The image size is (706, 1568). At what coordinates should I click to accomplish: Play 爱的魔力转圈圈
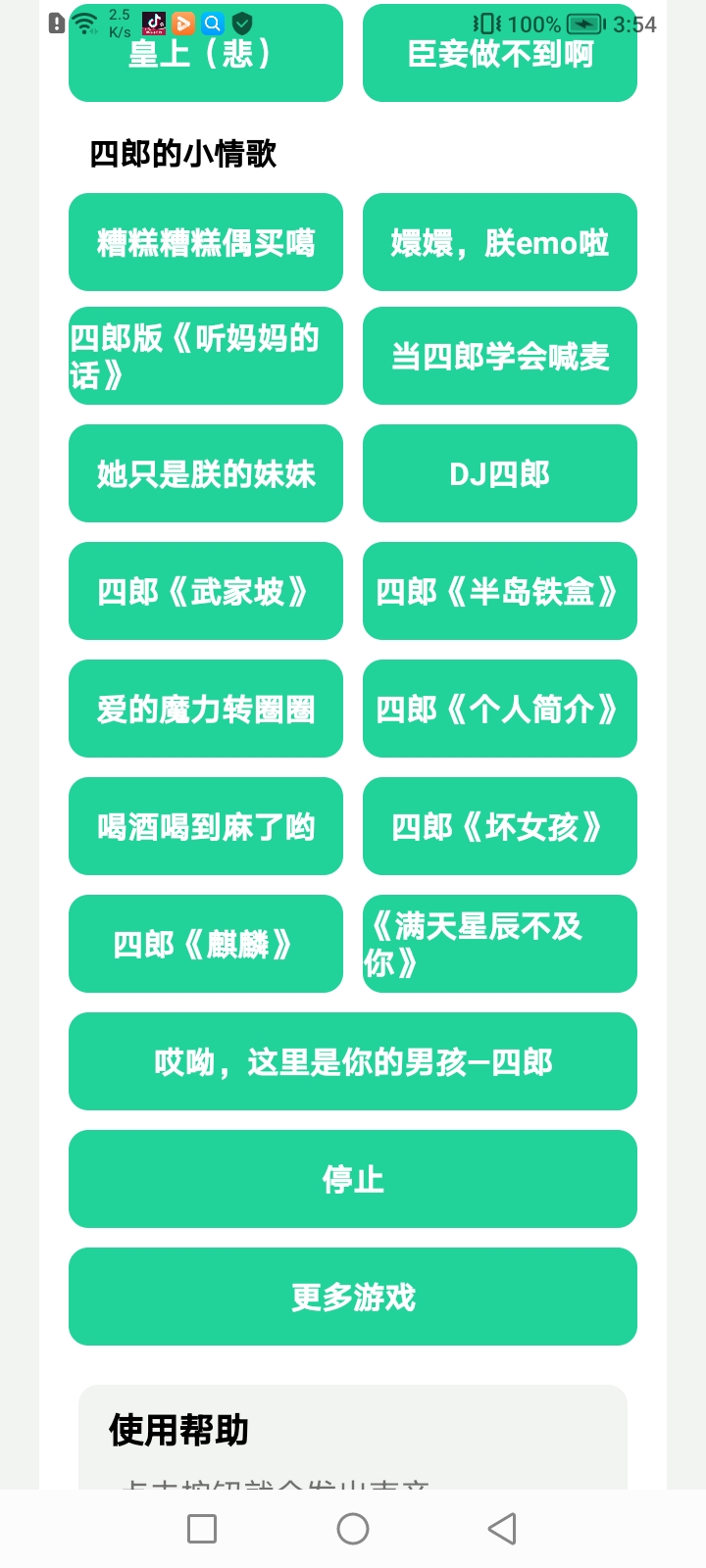click(206, 709)
